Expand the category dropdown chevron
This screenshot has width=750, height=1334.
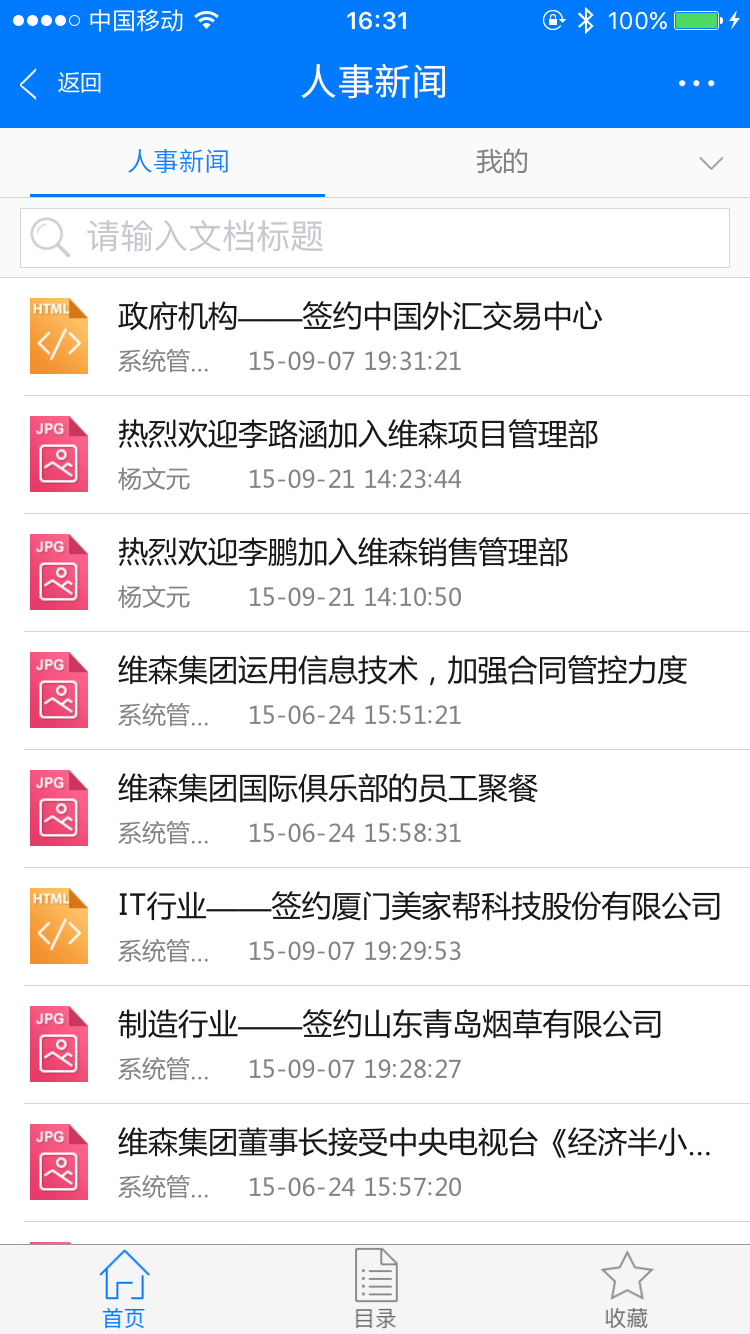point(711,163)
